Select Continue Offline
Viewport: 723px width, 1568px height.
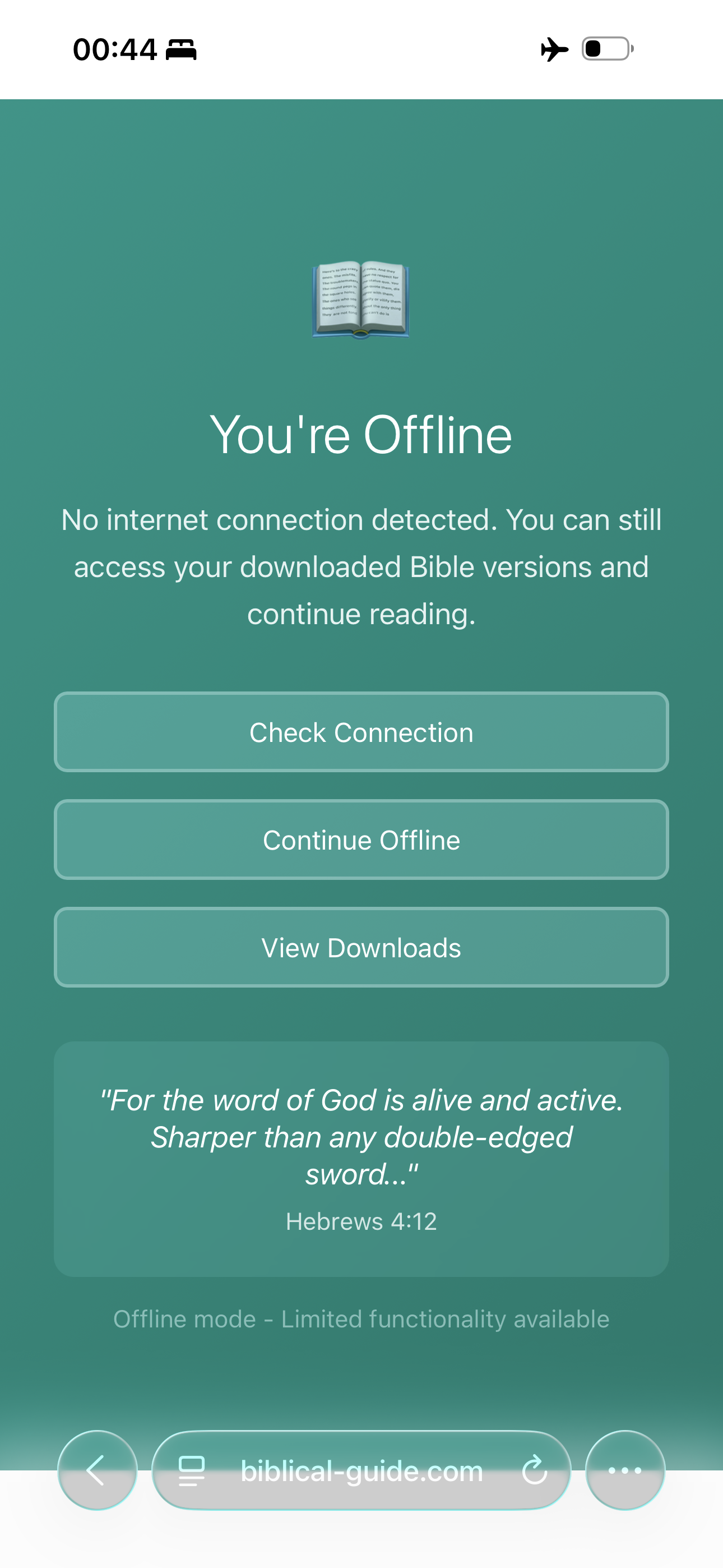[361, 840]
